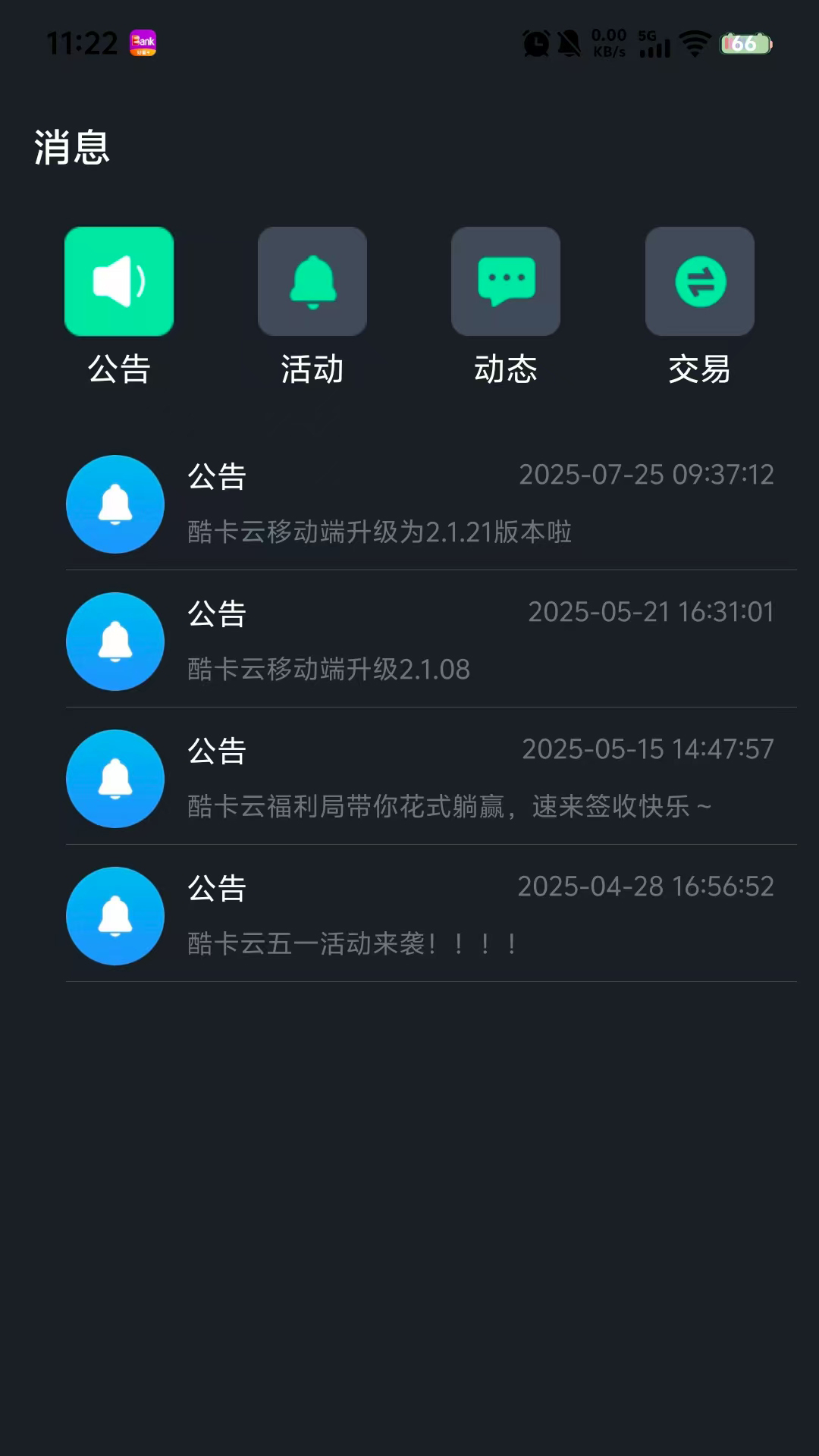Open the 交易 transfer arrows icon
The height and width of the screenshot is (1456, 819).
pyautogui.click(x=699, y=281)
